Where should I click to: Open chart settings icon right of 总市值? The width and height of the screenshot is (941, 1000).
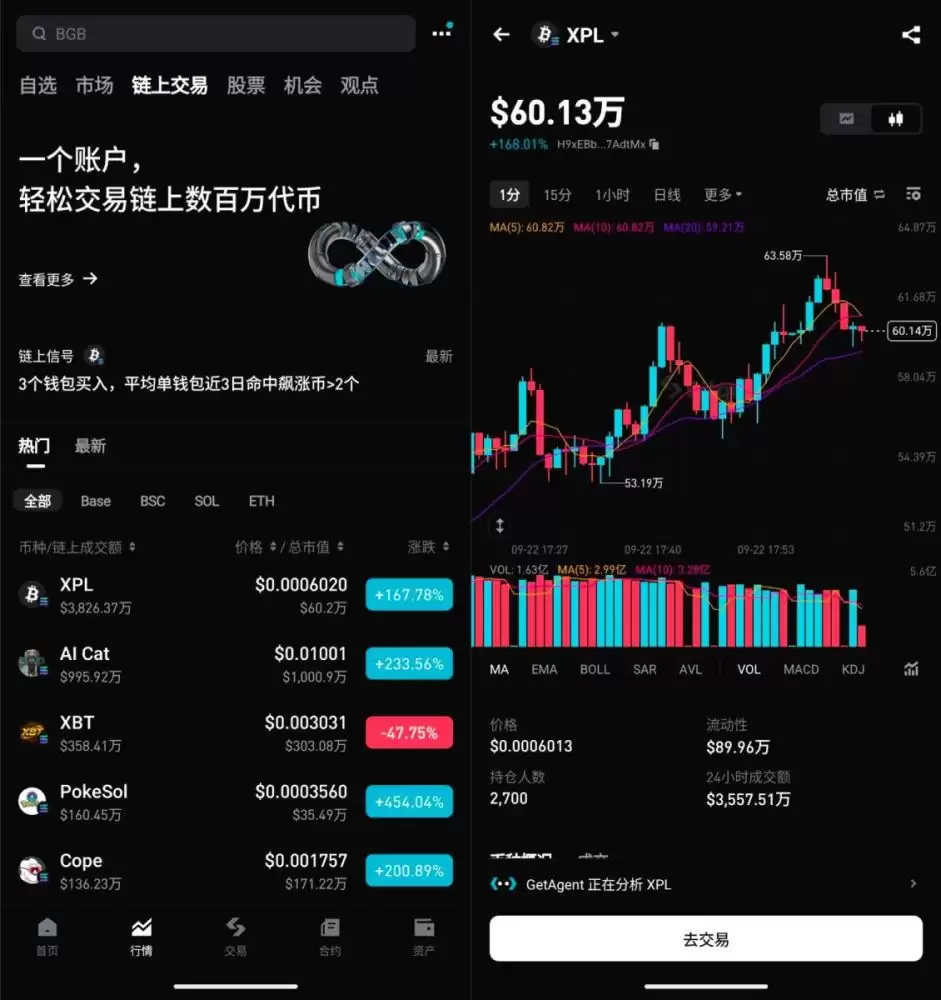point(913,195)
